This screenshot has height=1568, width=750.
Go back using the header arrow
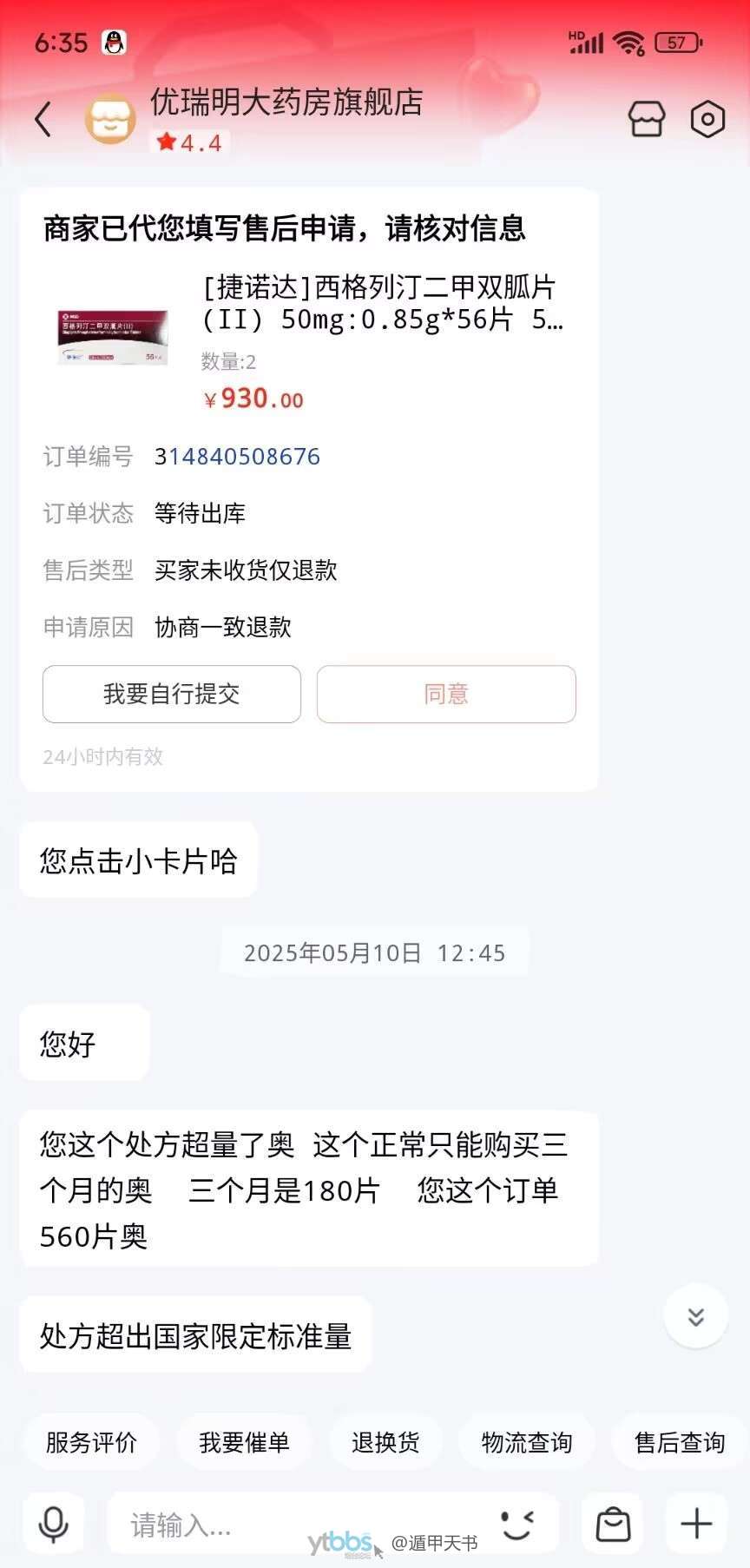43,119
